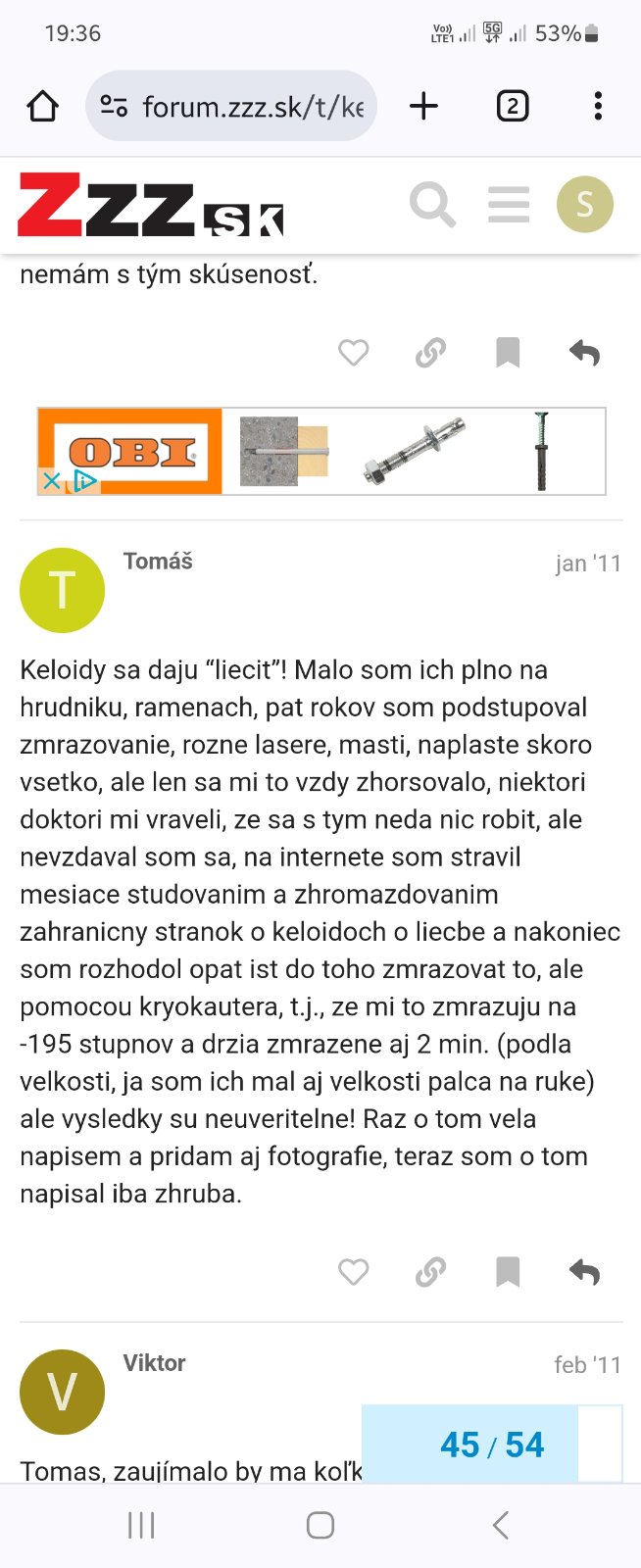This screenshot has width=641, height=1568.
Task: Open the 45 / 54 topic progress navigator
Action: point(490,1445)
